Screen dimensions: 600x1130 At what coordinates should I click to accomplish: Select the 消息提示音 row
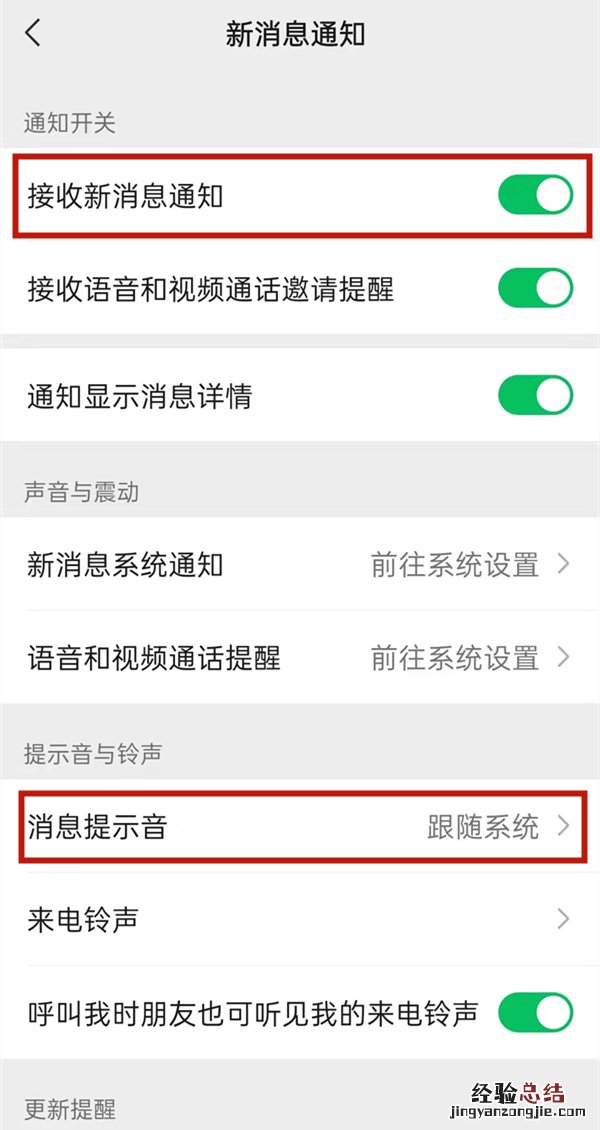[x=300, y=827]
